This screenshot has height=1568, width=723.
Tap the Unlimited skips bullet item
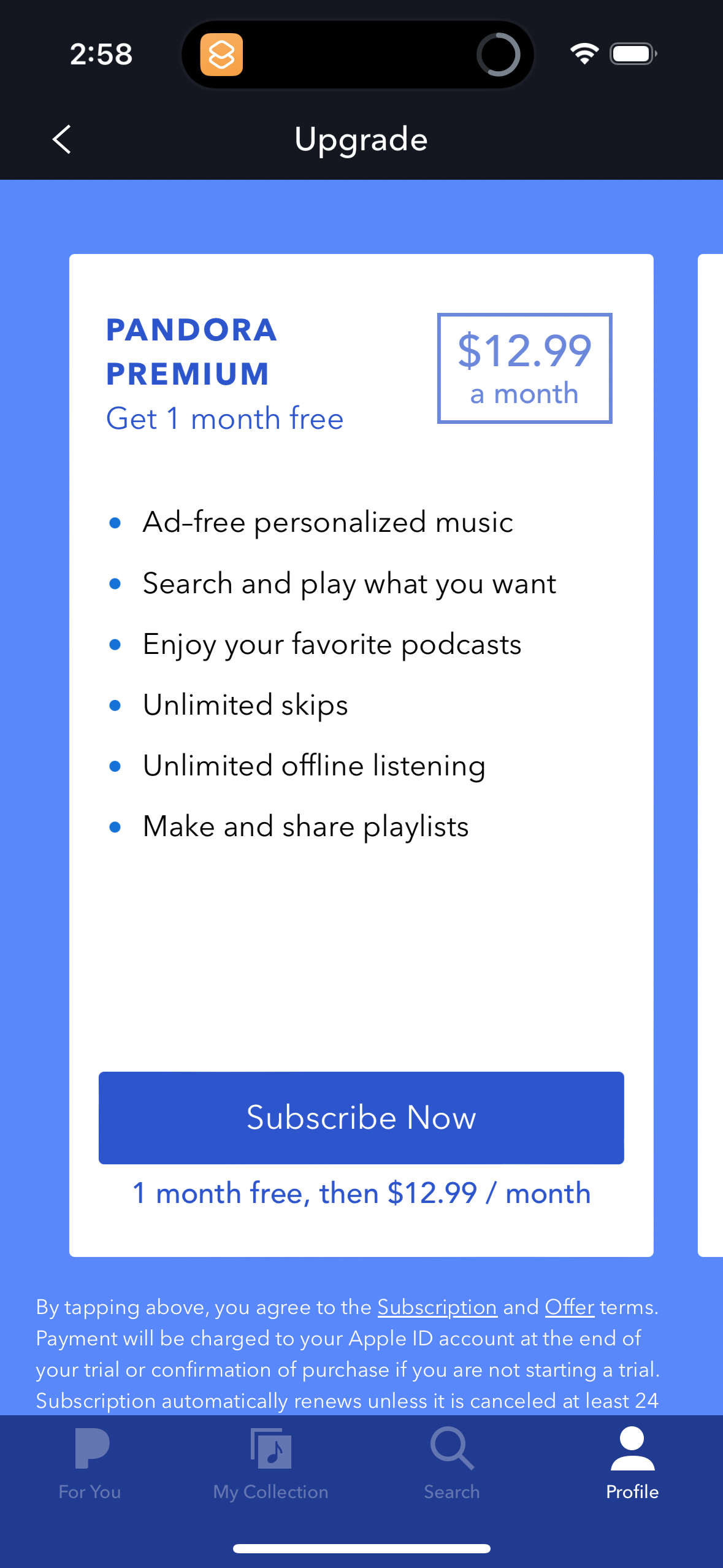[245, 704]
